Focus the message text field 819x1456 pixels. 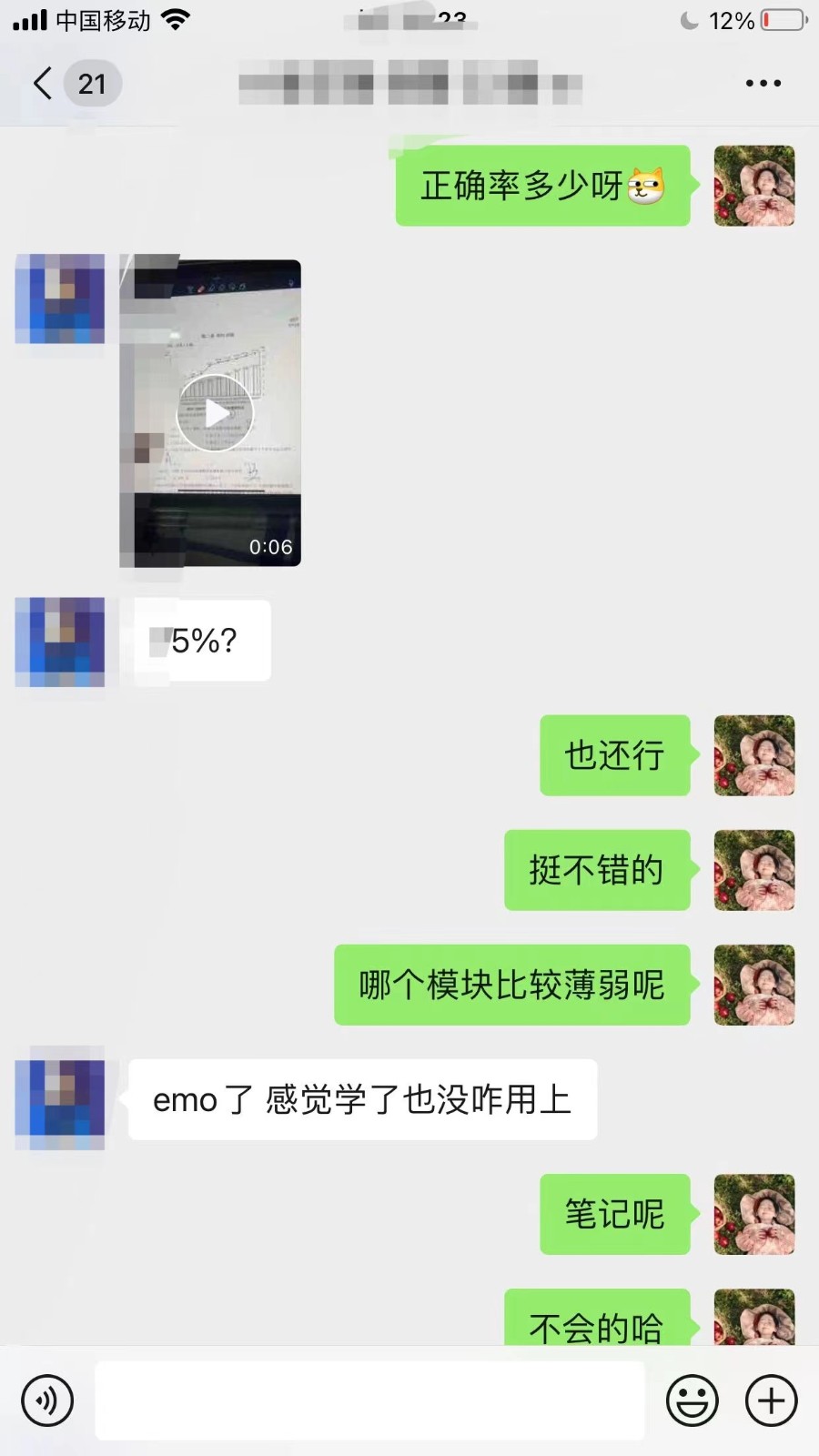(x=369, y=1400)
